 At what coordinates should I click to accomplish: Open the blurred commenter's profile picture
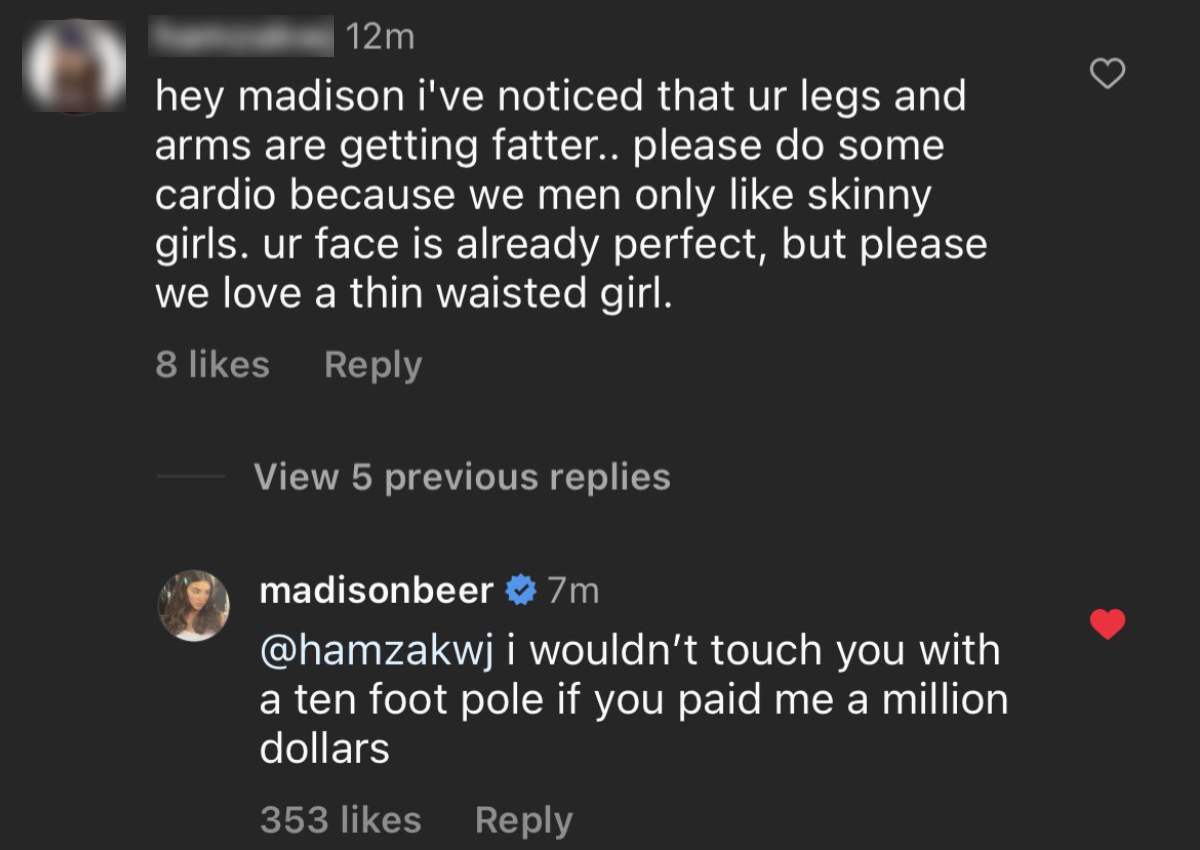tap(75, 67)
